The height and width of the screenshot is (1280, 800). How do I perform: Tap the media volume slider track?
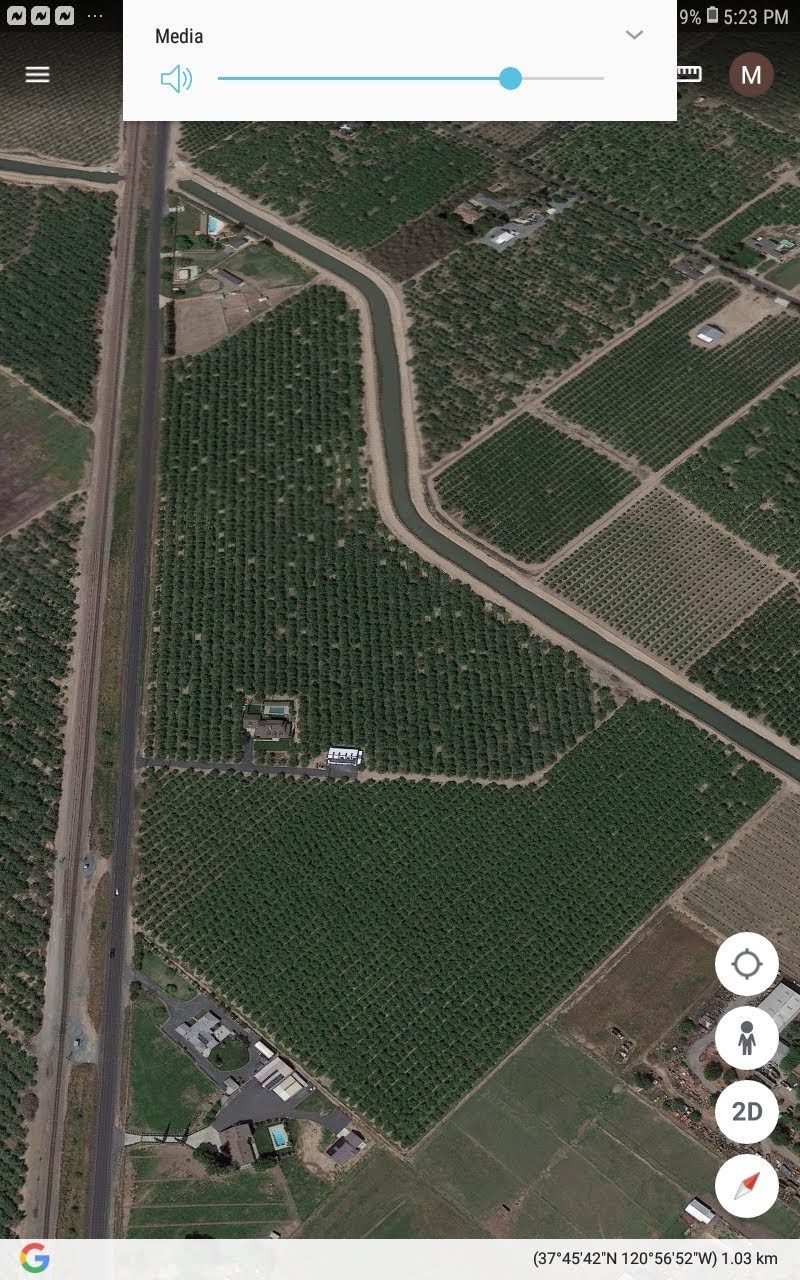point(411,78)
